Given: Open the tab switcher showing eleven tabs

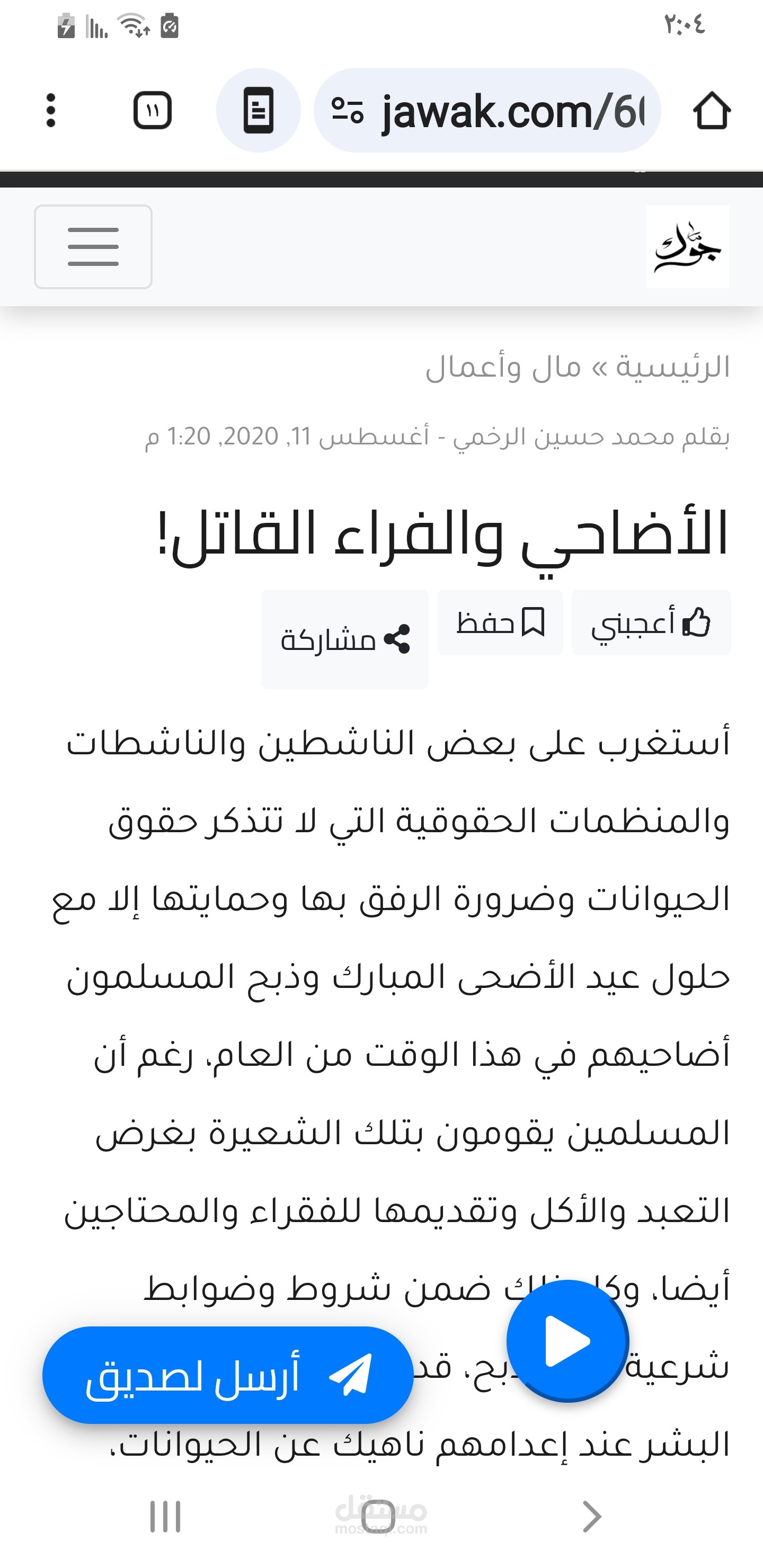Looking at the screenshot, I should pyautogui.click(x=152, y=110).
